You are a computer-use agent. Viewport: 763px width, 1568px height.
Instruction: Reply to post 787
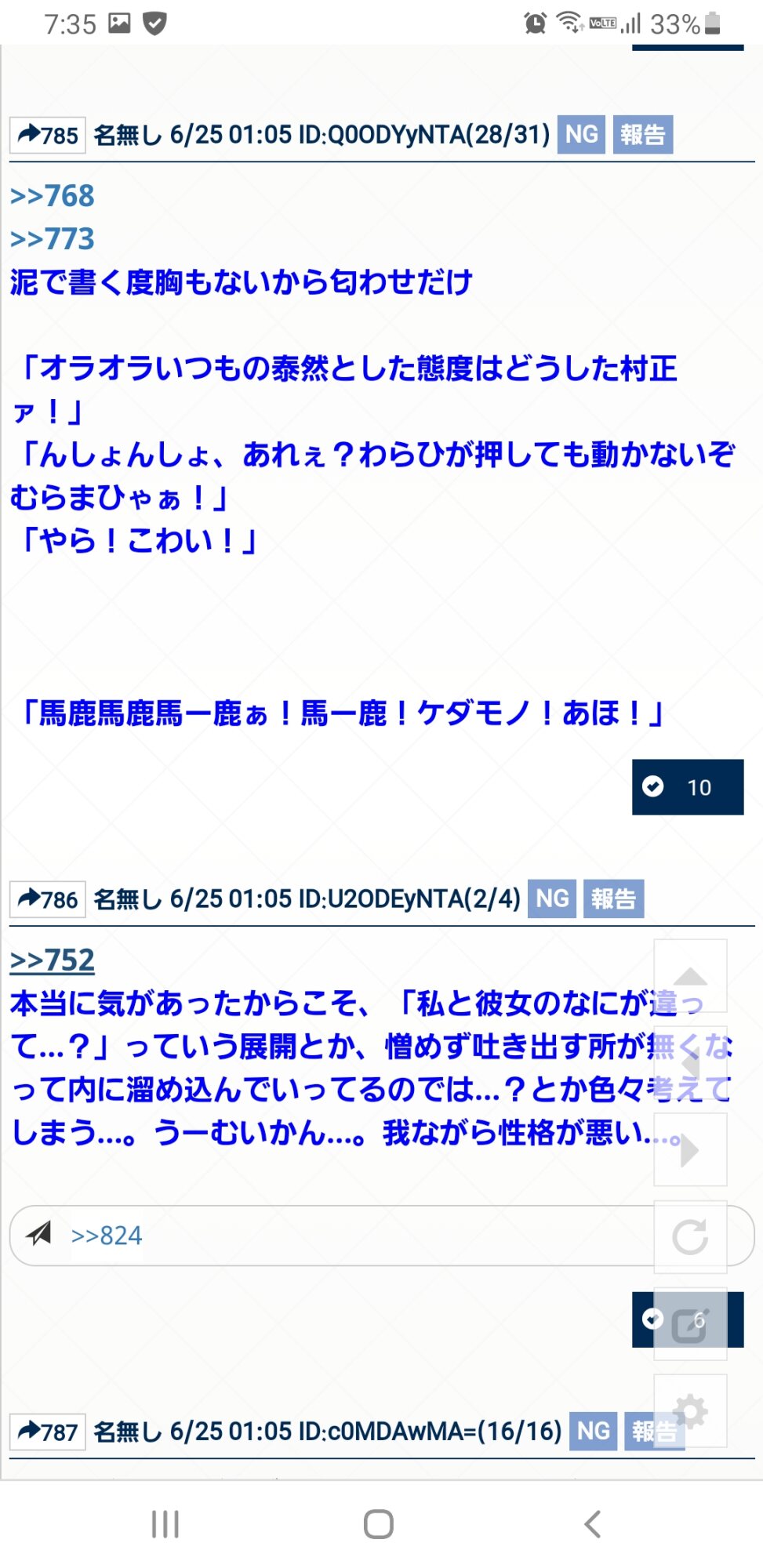48,1432
